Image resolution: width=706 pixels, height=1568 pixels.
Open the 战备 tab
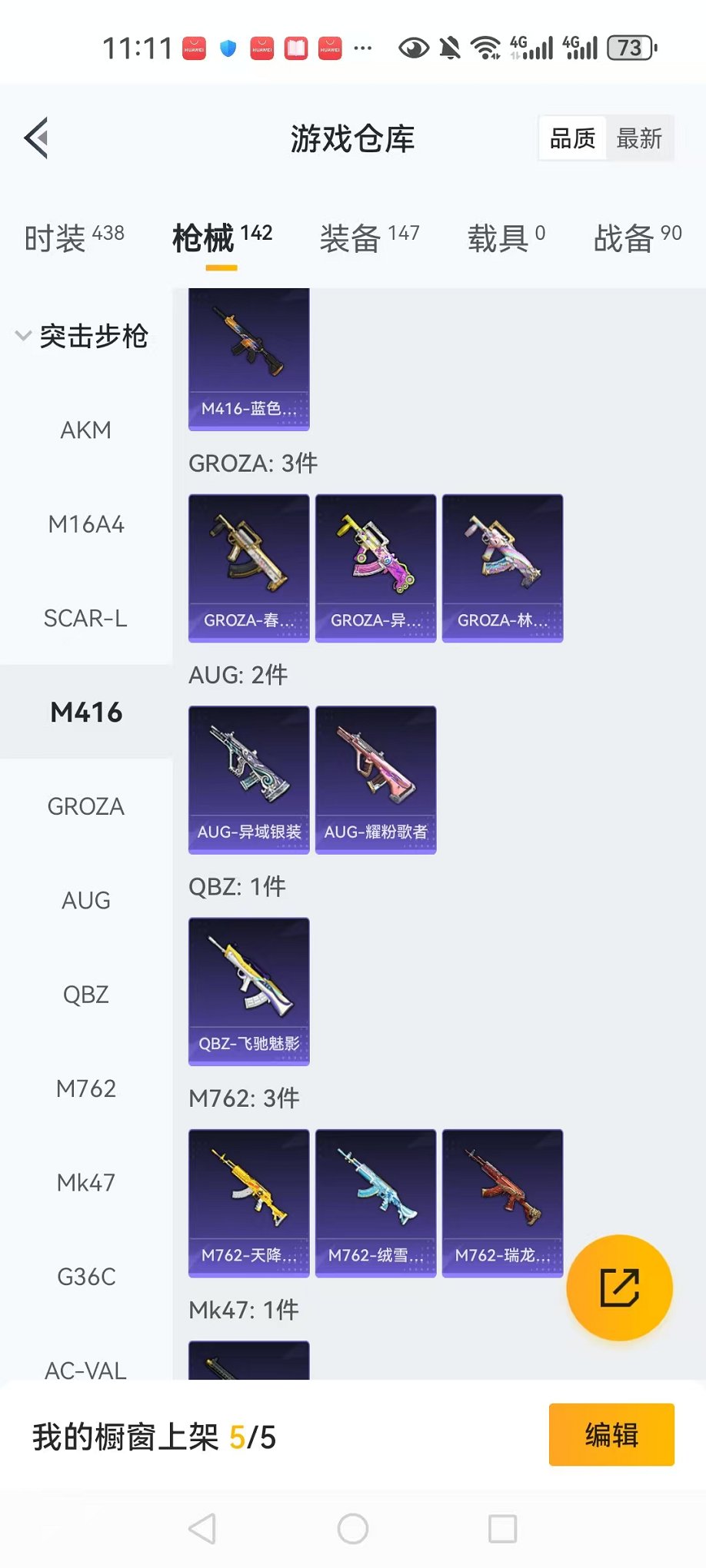point(637,238)
